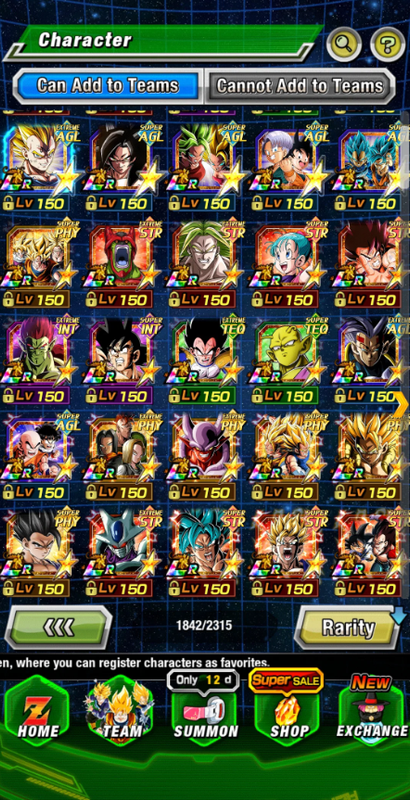Open the help question mark
The height and width of the screenshot is (800, 410).
[388, 44]
